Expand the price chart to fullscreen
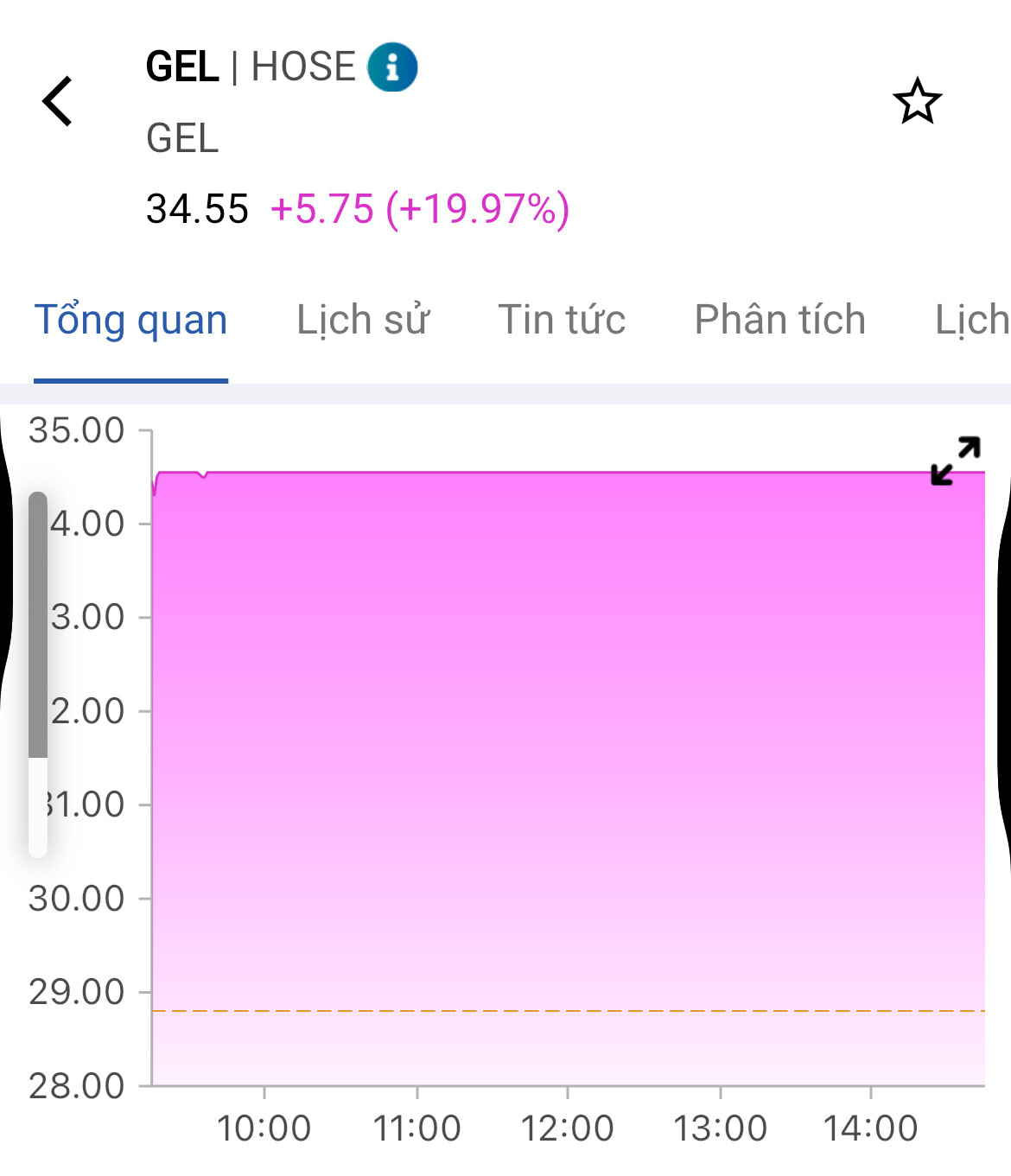 (956, 461)
